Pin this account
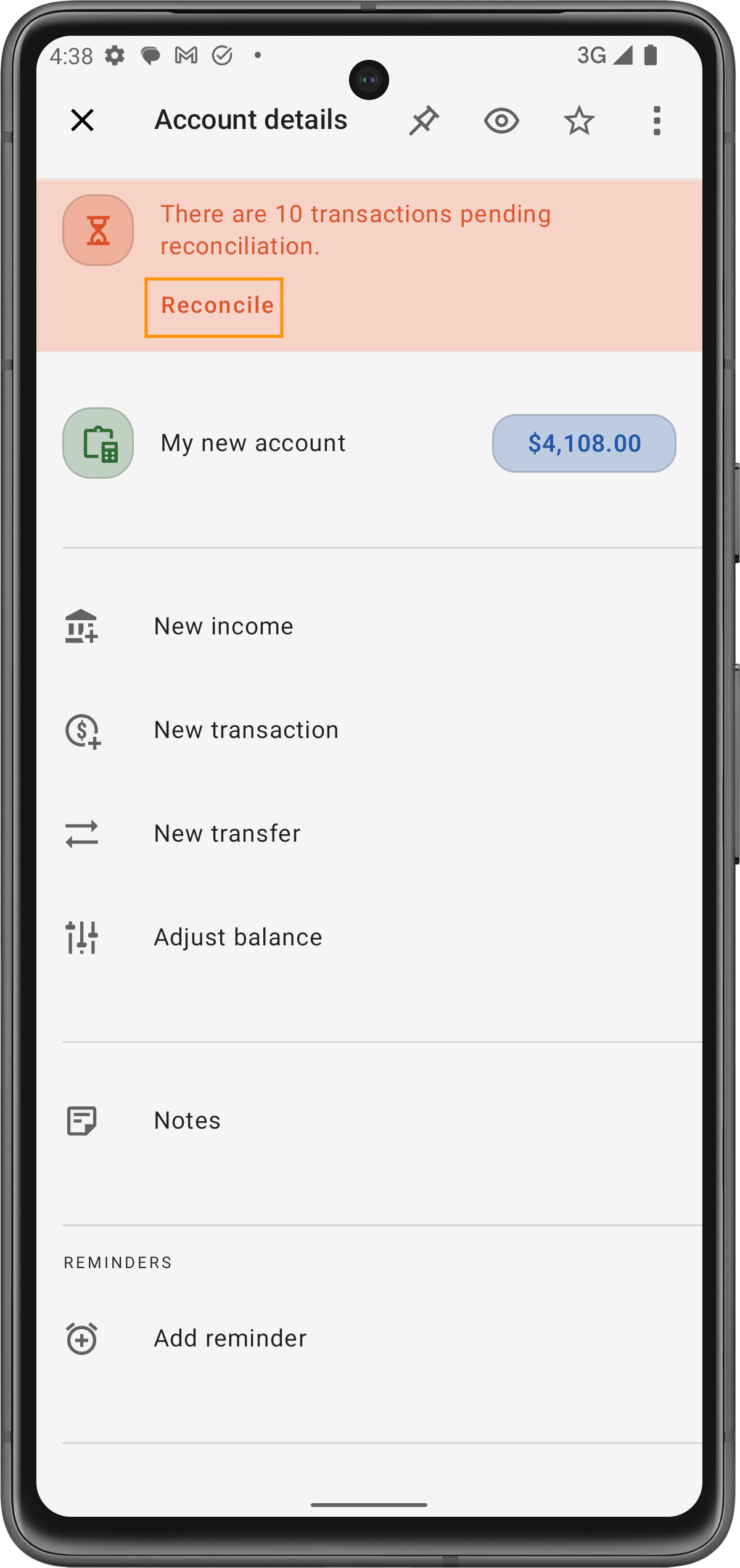Screen dimensions: 740x1568 pos(424,120)
